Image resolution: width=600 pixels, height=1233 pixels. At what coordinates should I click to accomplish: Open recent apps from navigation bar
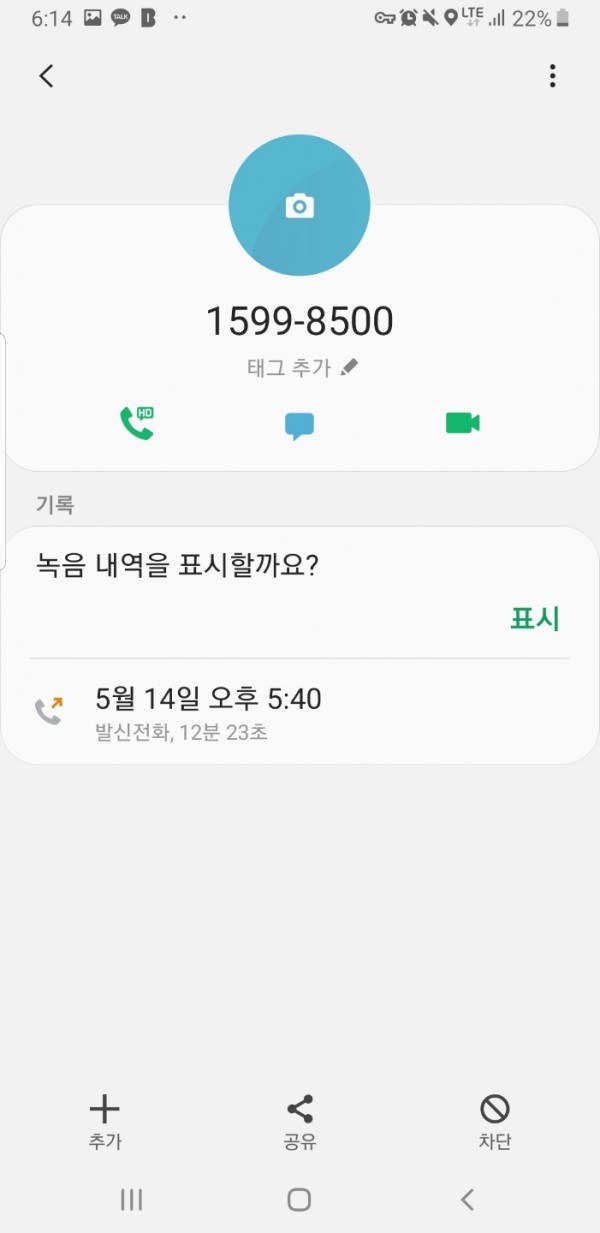pyautogui.click(x=131, y=1200)
